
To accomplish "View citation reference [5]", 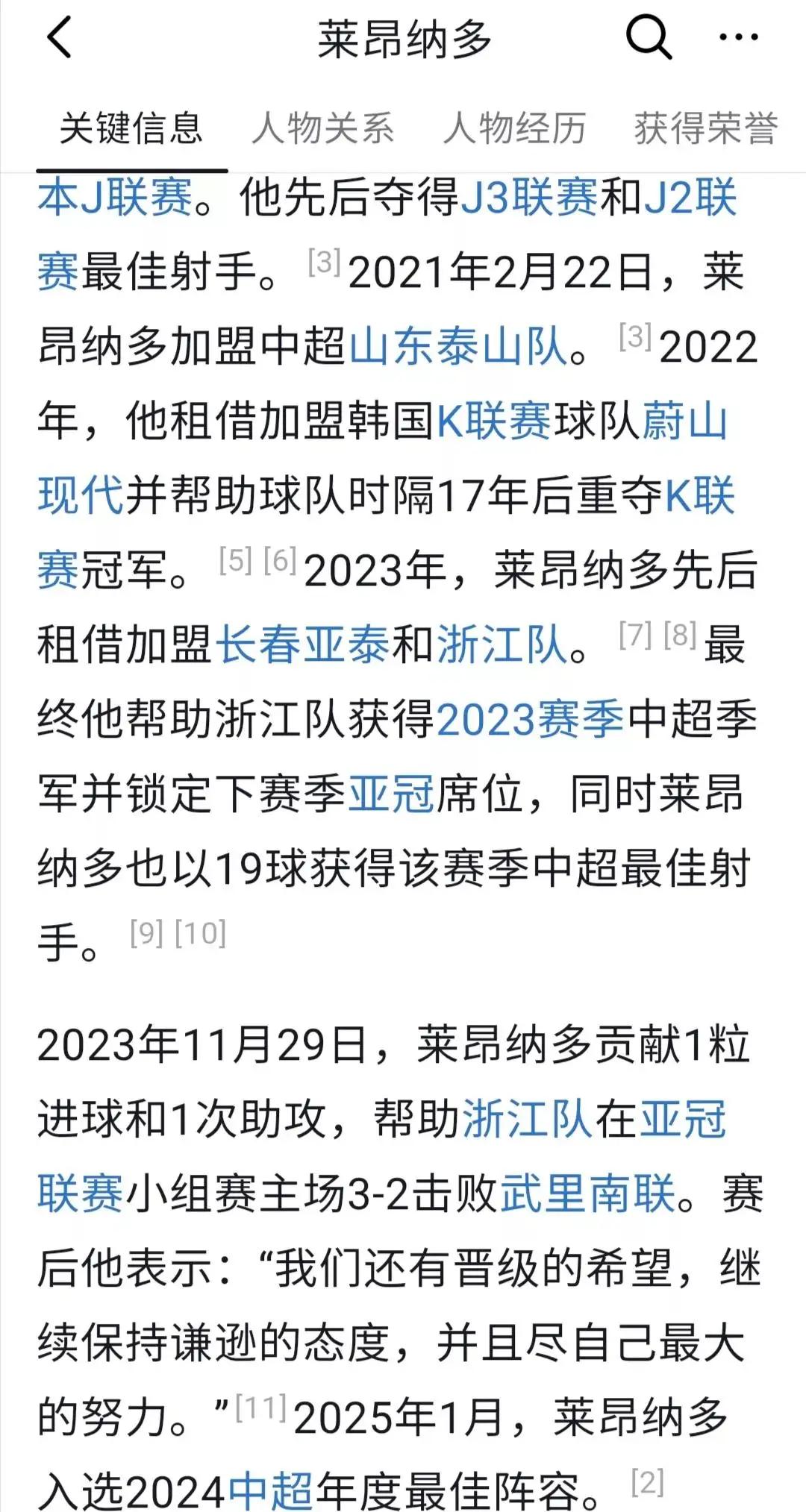I will click(x=235, y=560).
